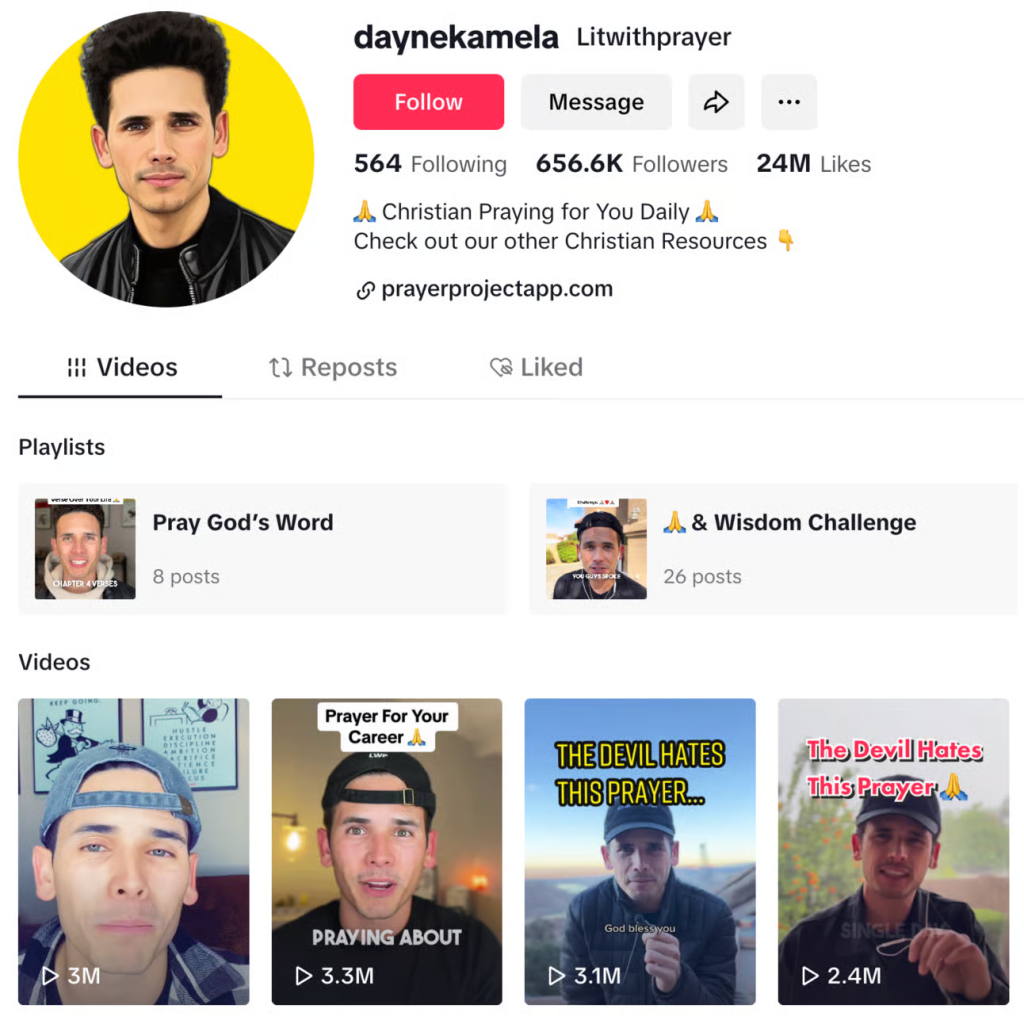
Task: View the 656.6K Followers list
Action: coord(631,164)
